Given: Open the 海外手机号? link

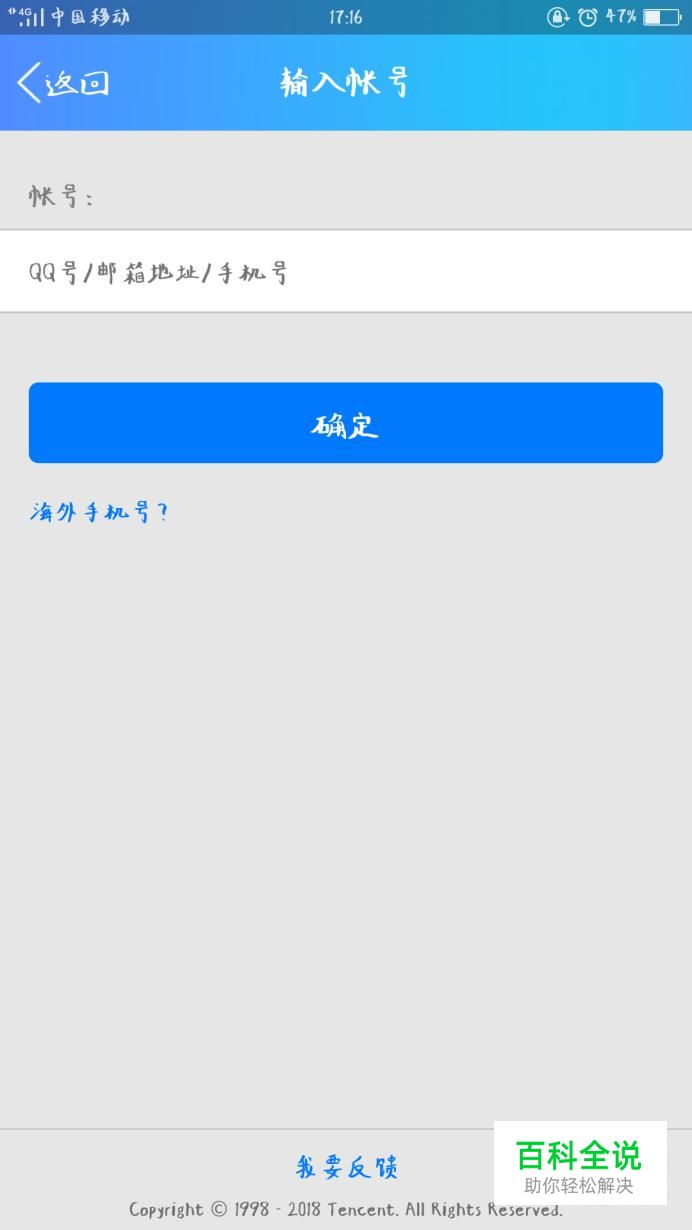Looking at the screenshot, I should [x=99, y=513].
